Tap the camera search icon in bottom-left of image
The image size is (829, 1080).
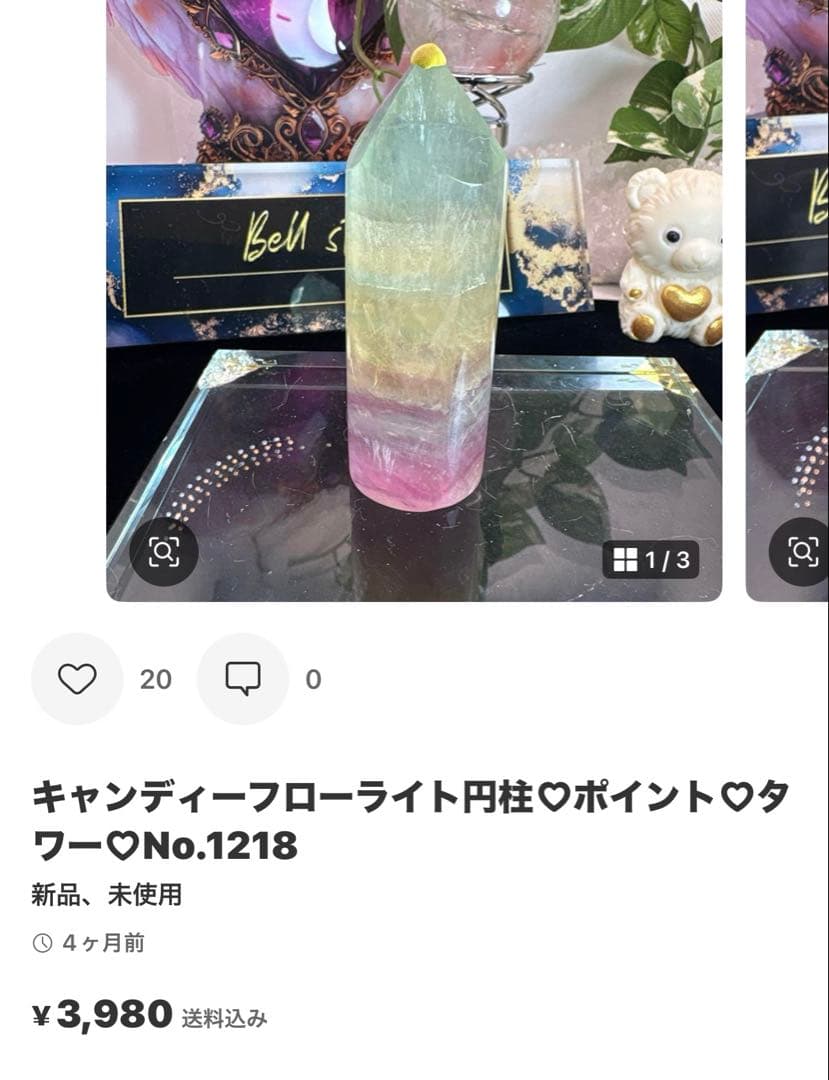165,549
